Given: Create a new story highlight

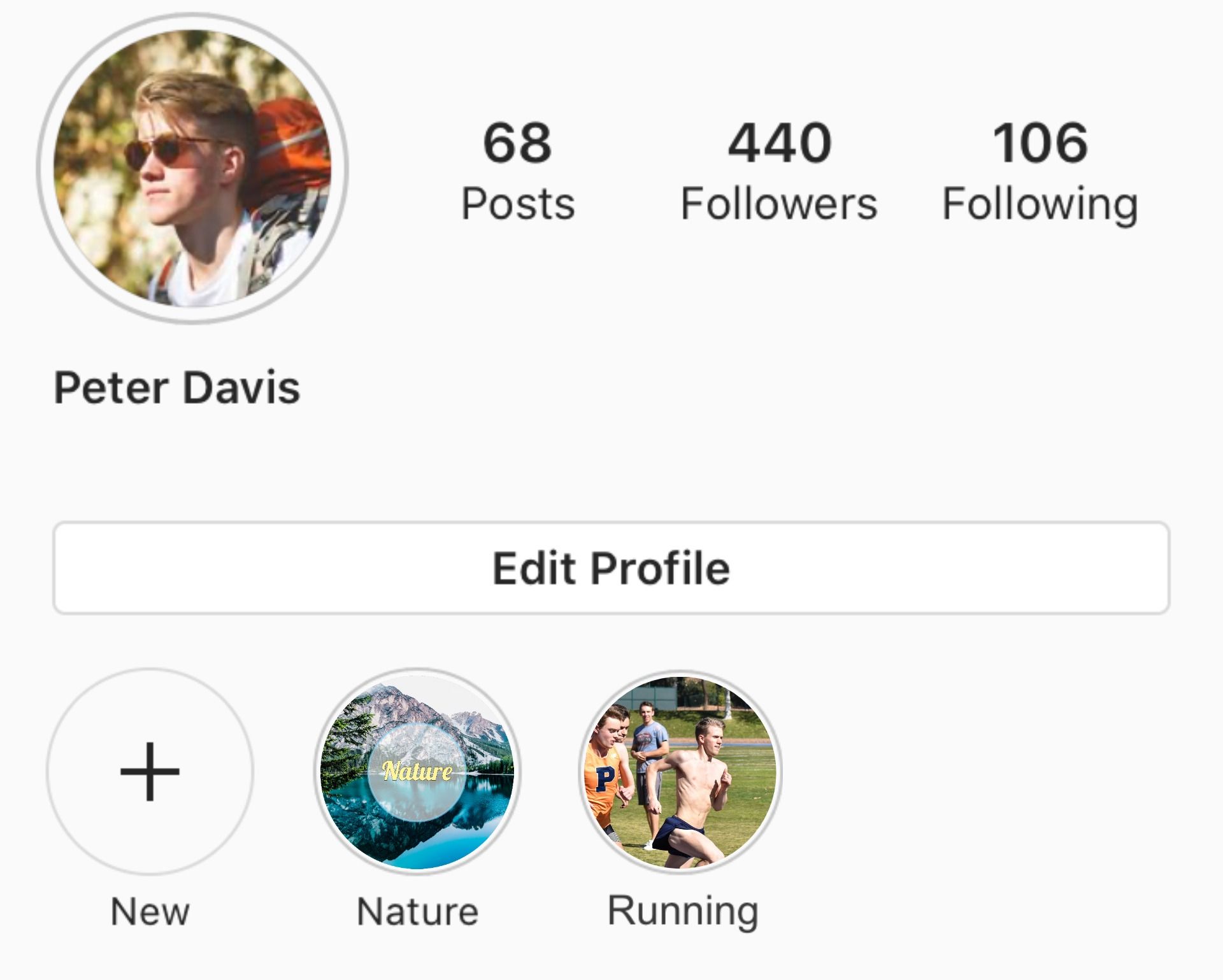Looking at the screenshot, I should point(150,771).
